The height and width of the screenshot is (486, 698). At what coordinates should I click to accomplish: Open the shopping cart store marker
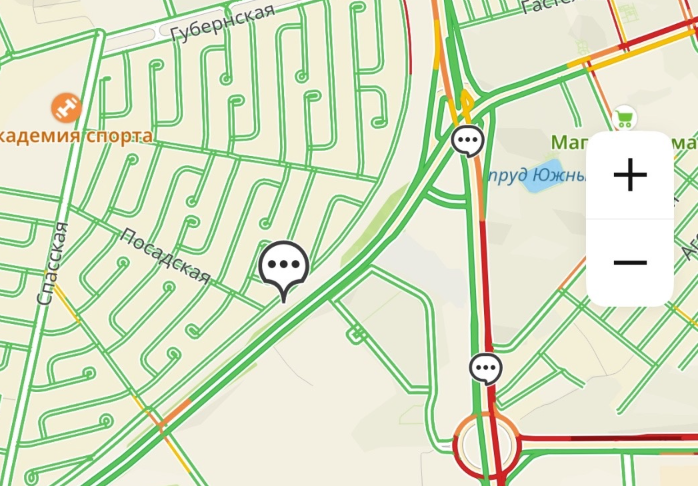point(627,117)
